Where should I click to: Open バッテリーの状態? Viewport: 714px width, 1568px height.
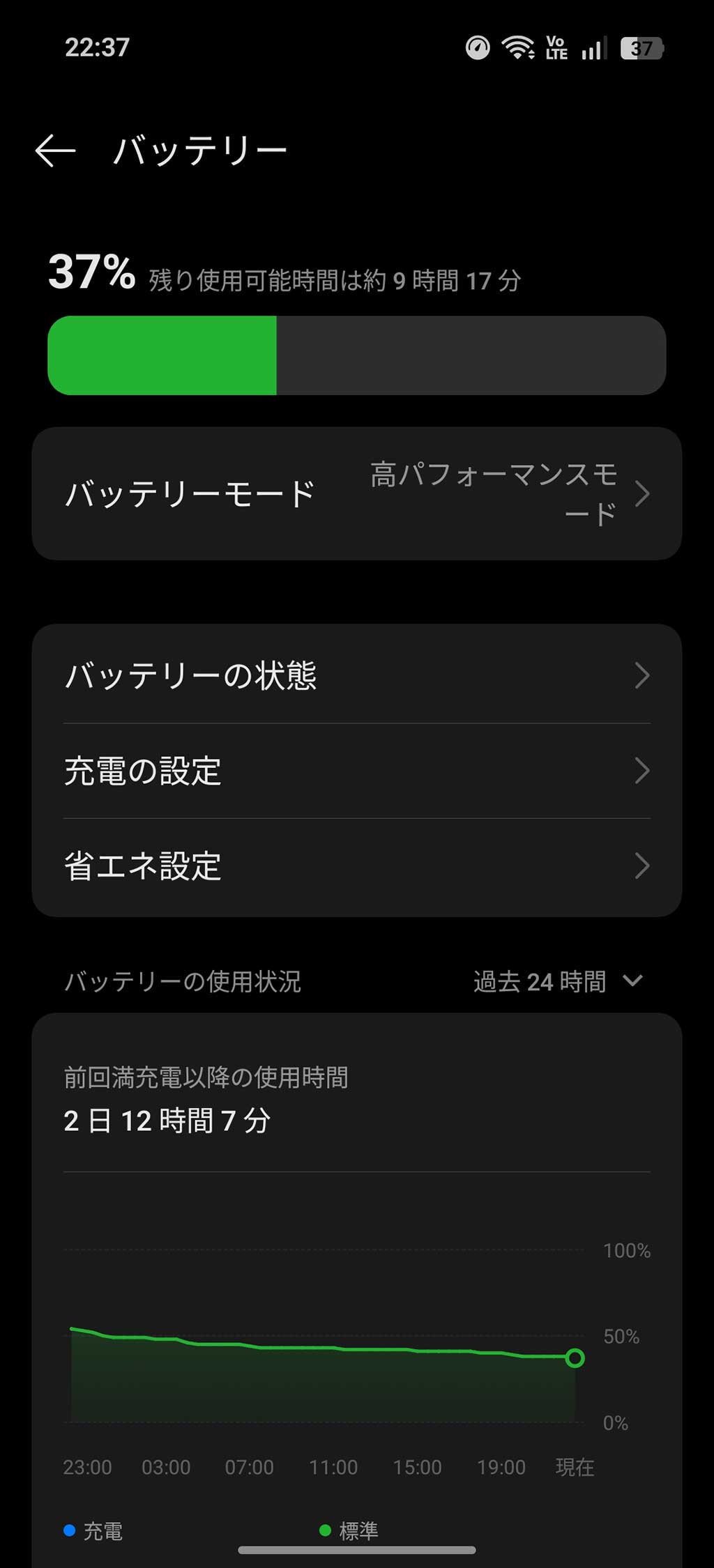tap(356, 675)
